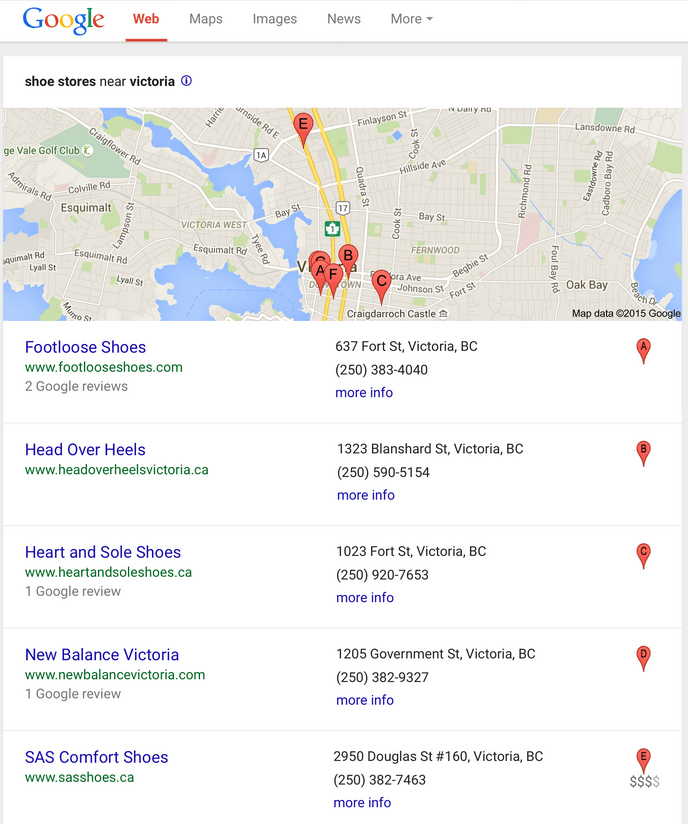Switch to the Maps tab
Screen dimensions: 688x836
[205, 19]
